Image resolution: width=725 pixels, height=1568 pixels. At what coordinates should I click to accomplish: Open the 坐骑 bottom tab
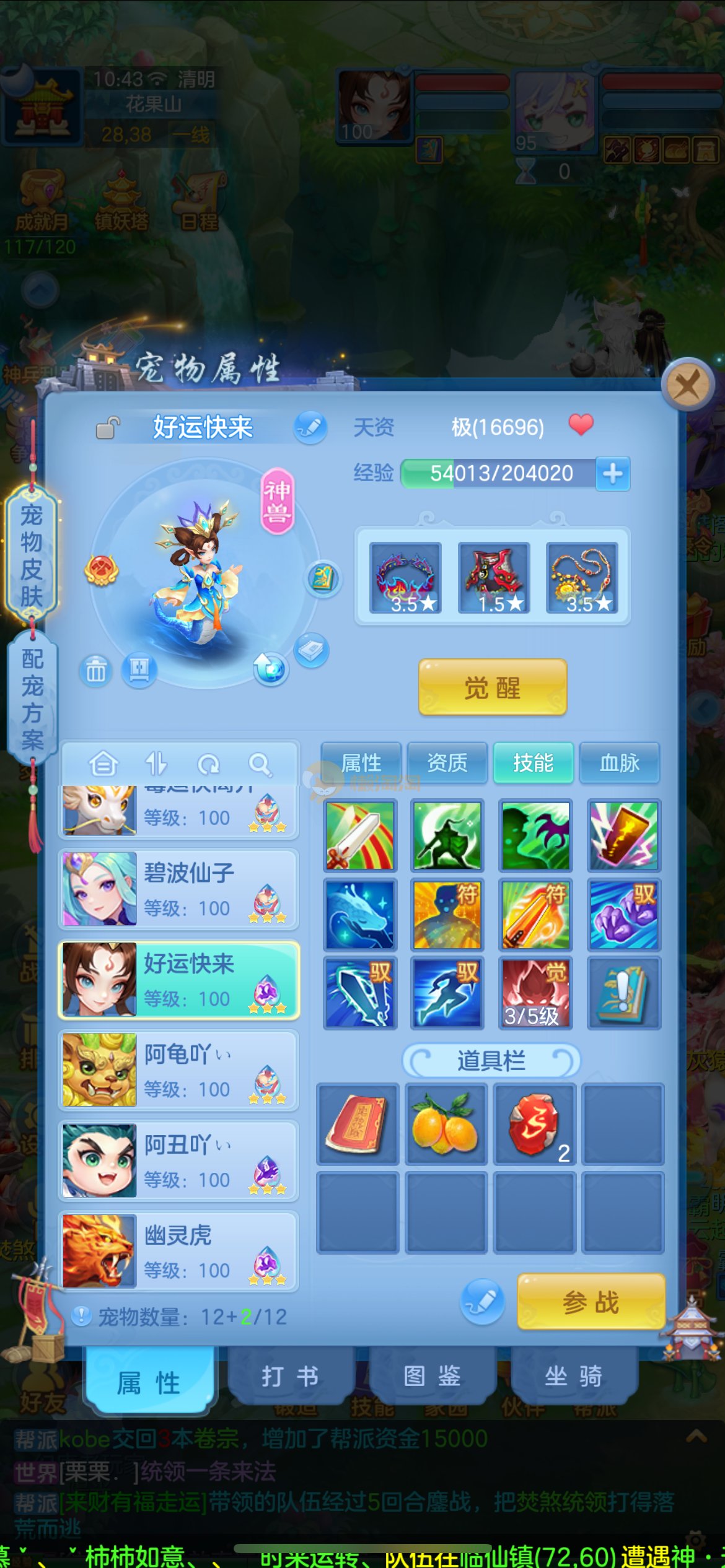[573, 1376]
